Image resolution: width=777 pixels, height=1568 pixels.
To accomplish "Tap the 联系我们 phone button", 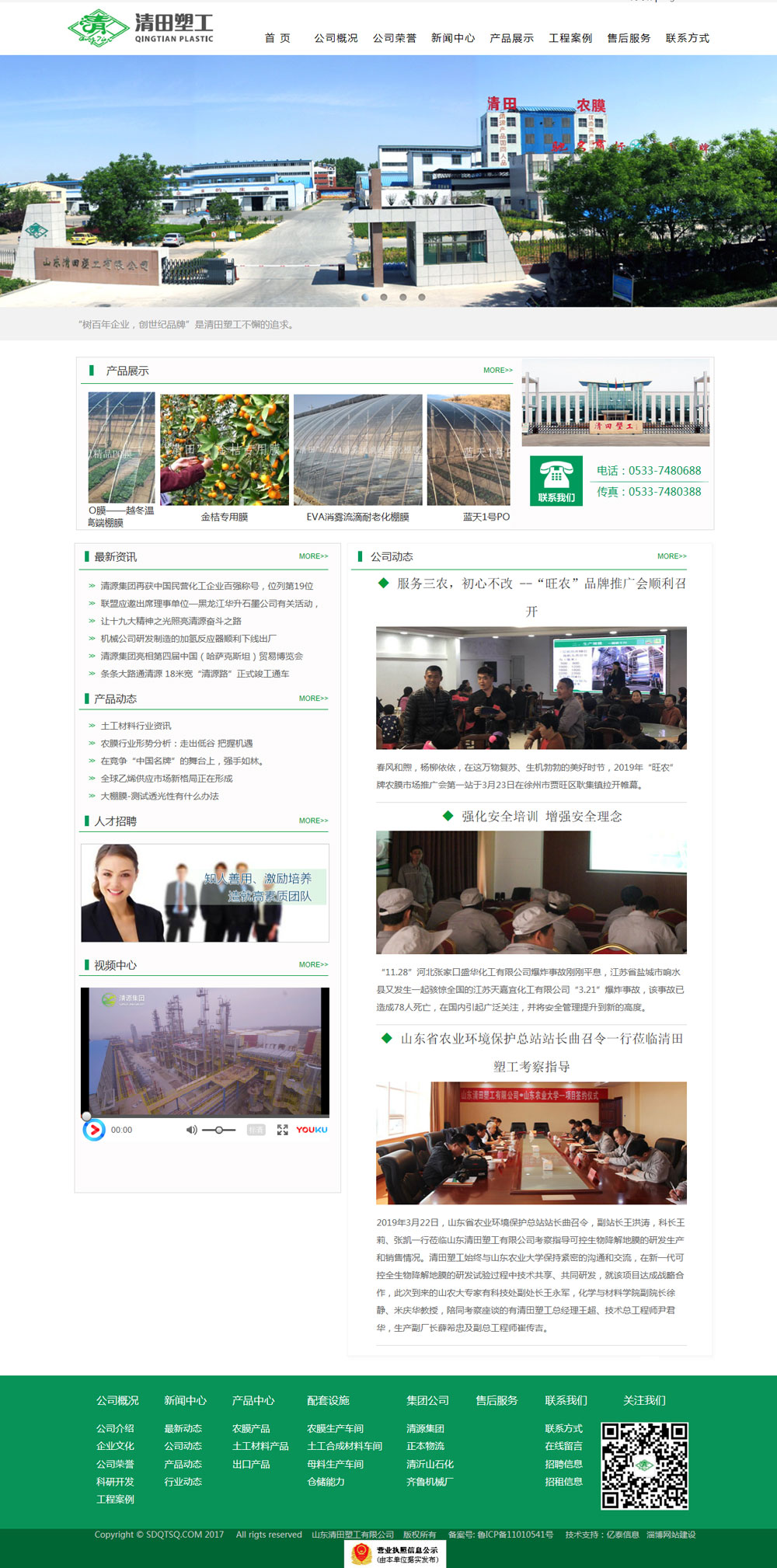I will click(x=556, y=481).
